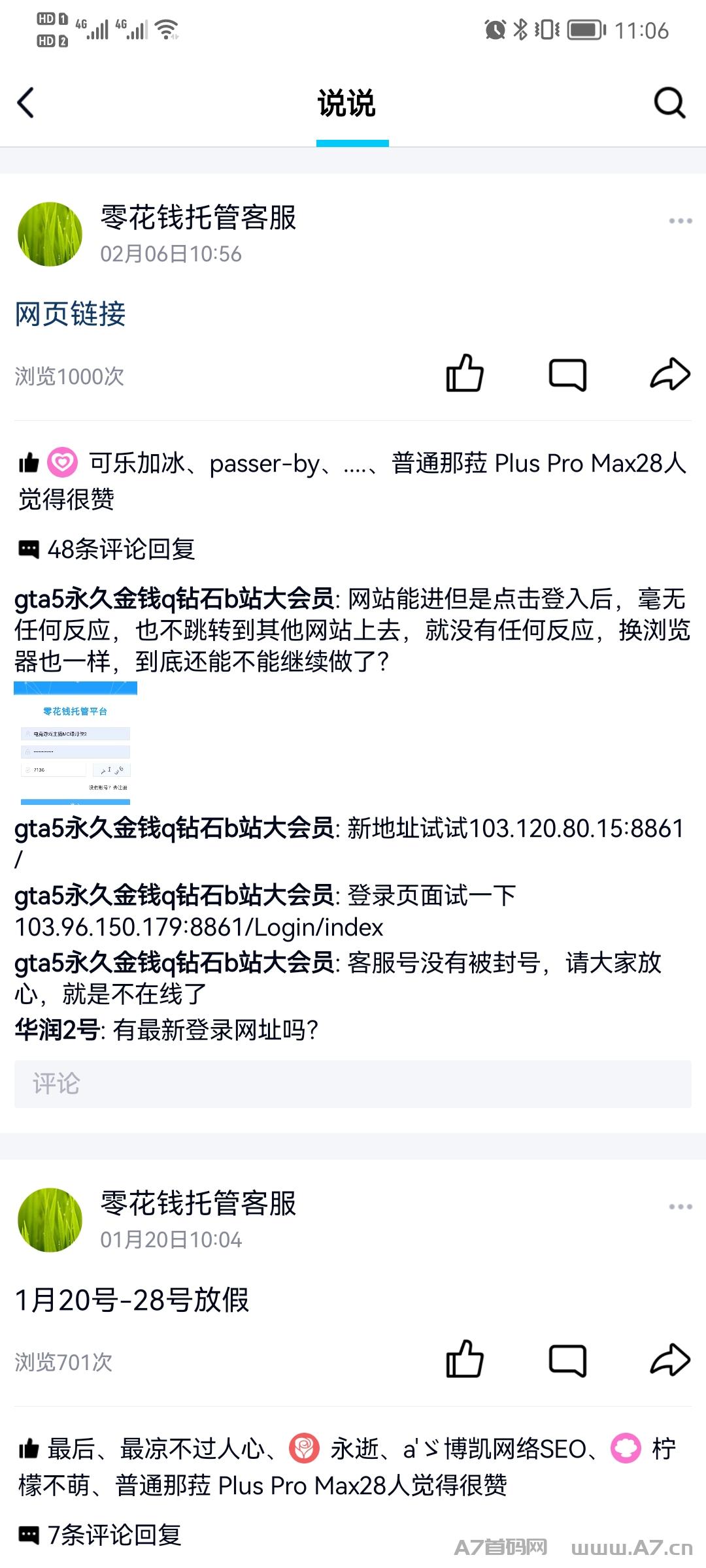Open search with the magnifier icon
The width and height of the screenshot is (706, 1568).
click(669, 103)
